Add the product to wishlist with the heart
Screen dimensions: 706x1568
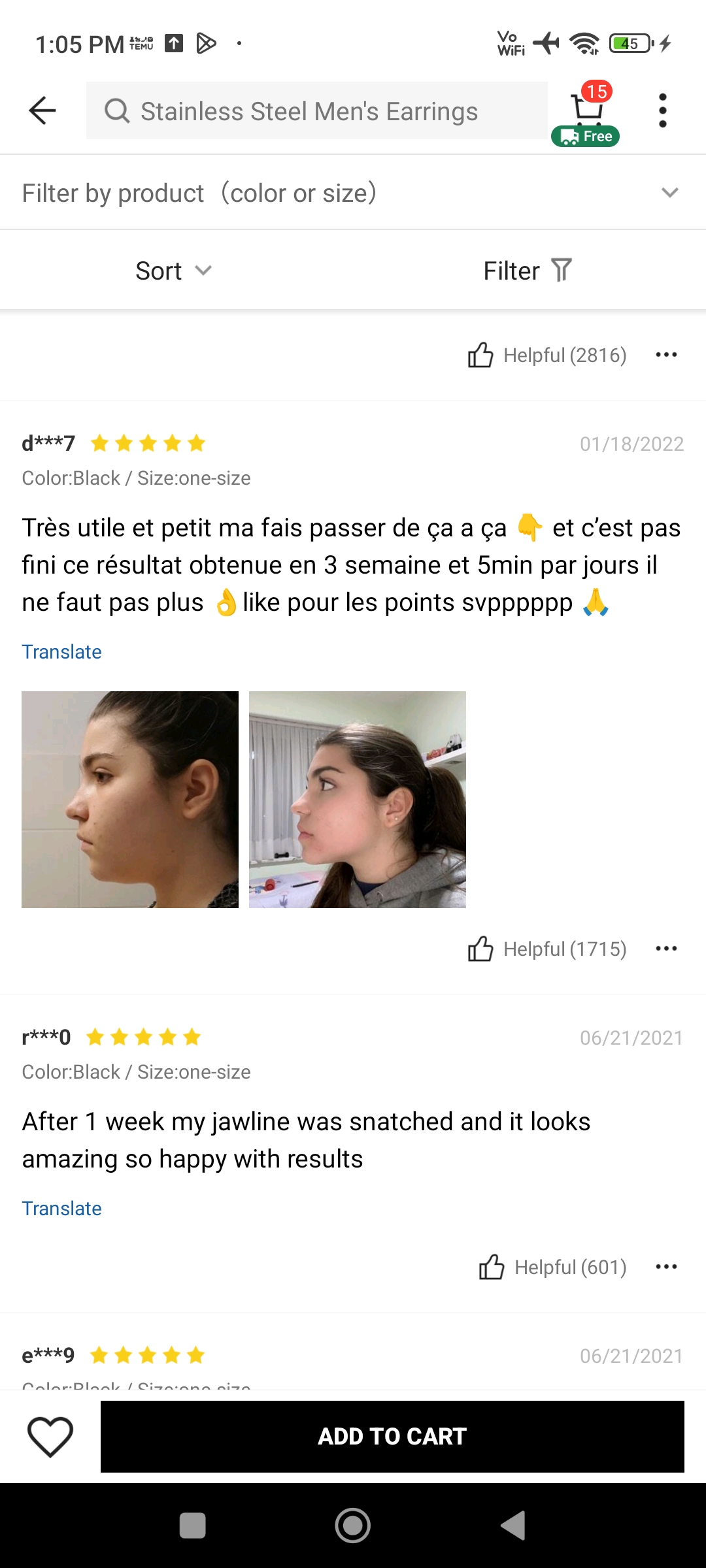pos(50,1436)
